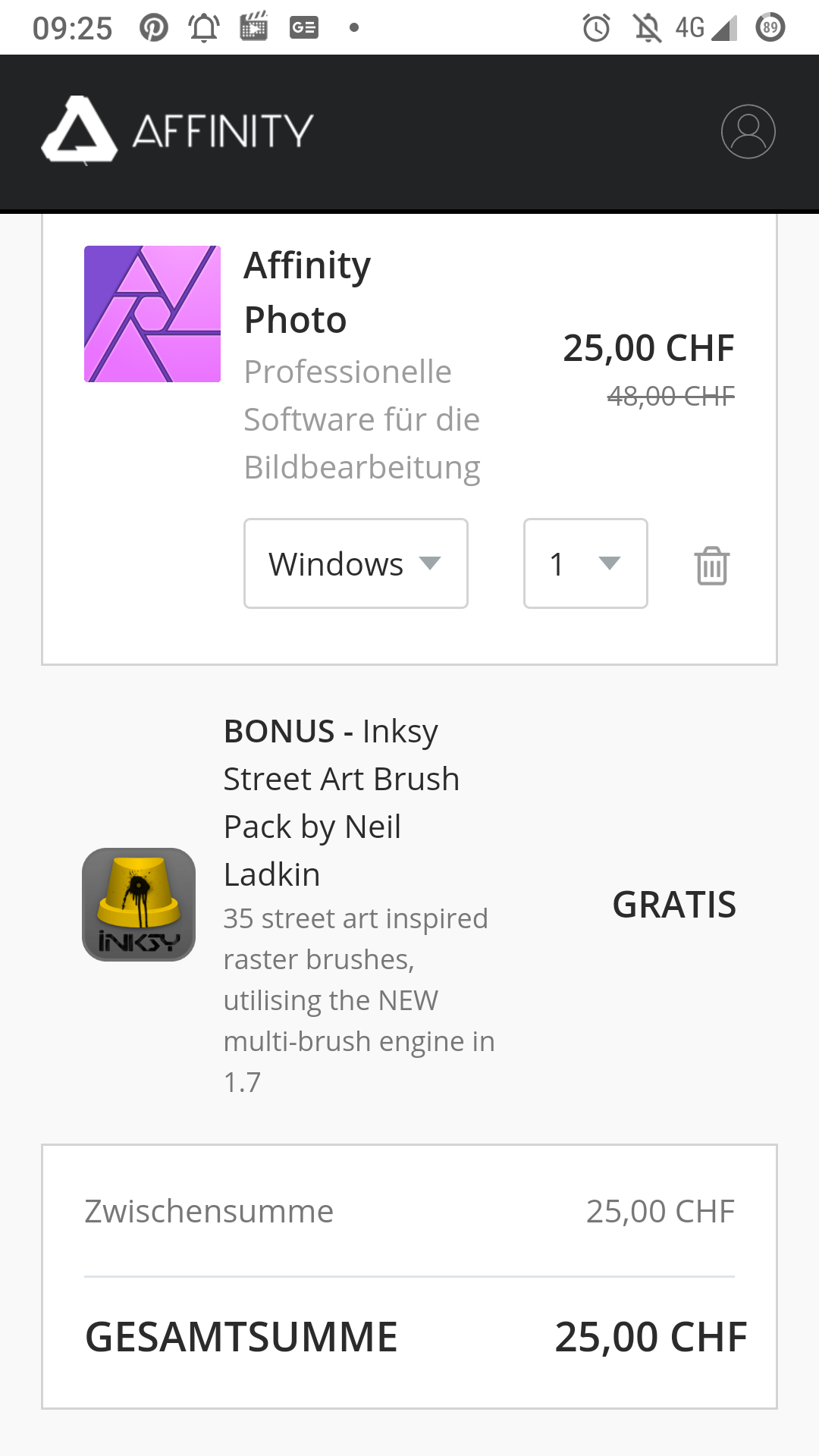Remove Affinity Photo with trash icon

tap(711, 566)
